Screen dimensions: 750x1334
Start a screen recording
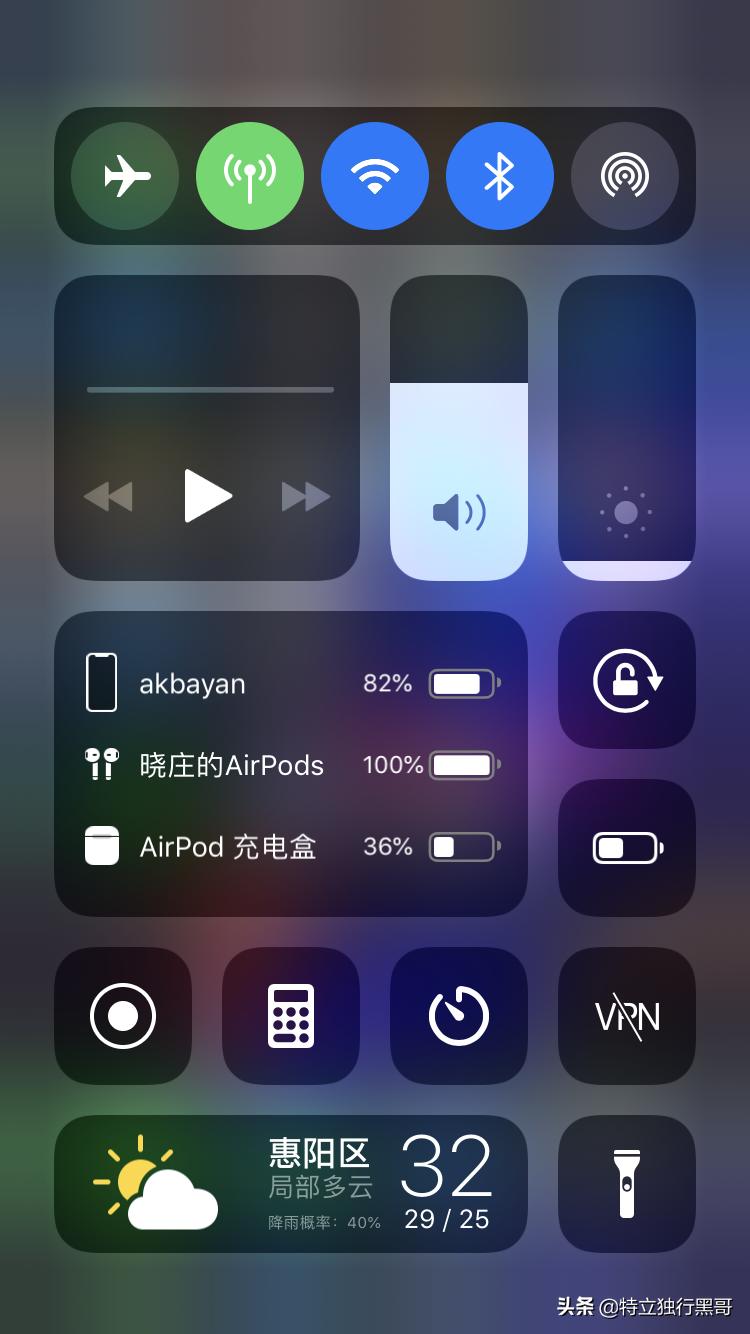coord(122,1015)
